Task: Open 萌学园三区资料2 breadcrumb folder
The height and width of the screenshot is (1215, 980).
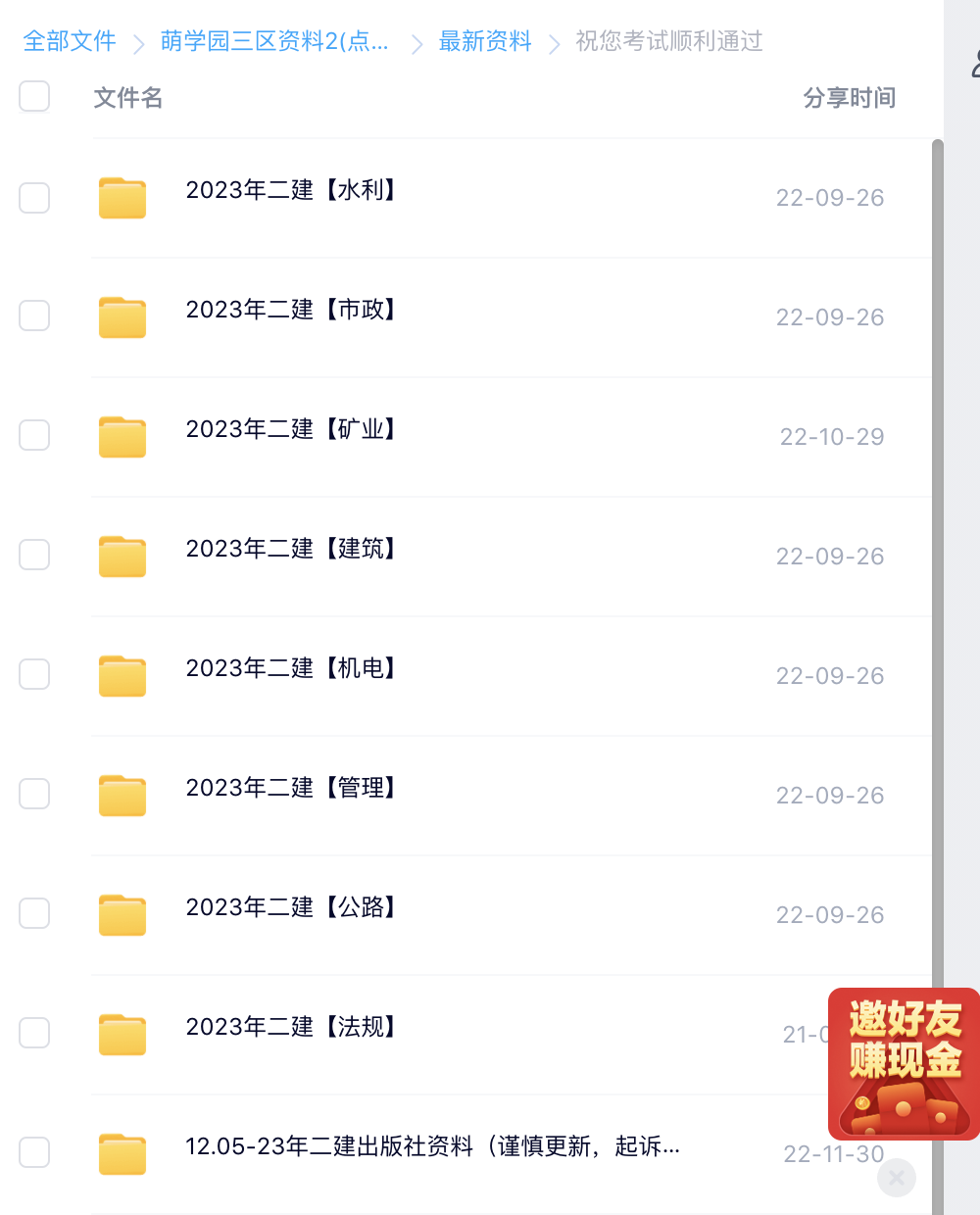Action: [x=274, y=41]
